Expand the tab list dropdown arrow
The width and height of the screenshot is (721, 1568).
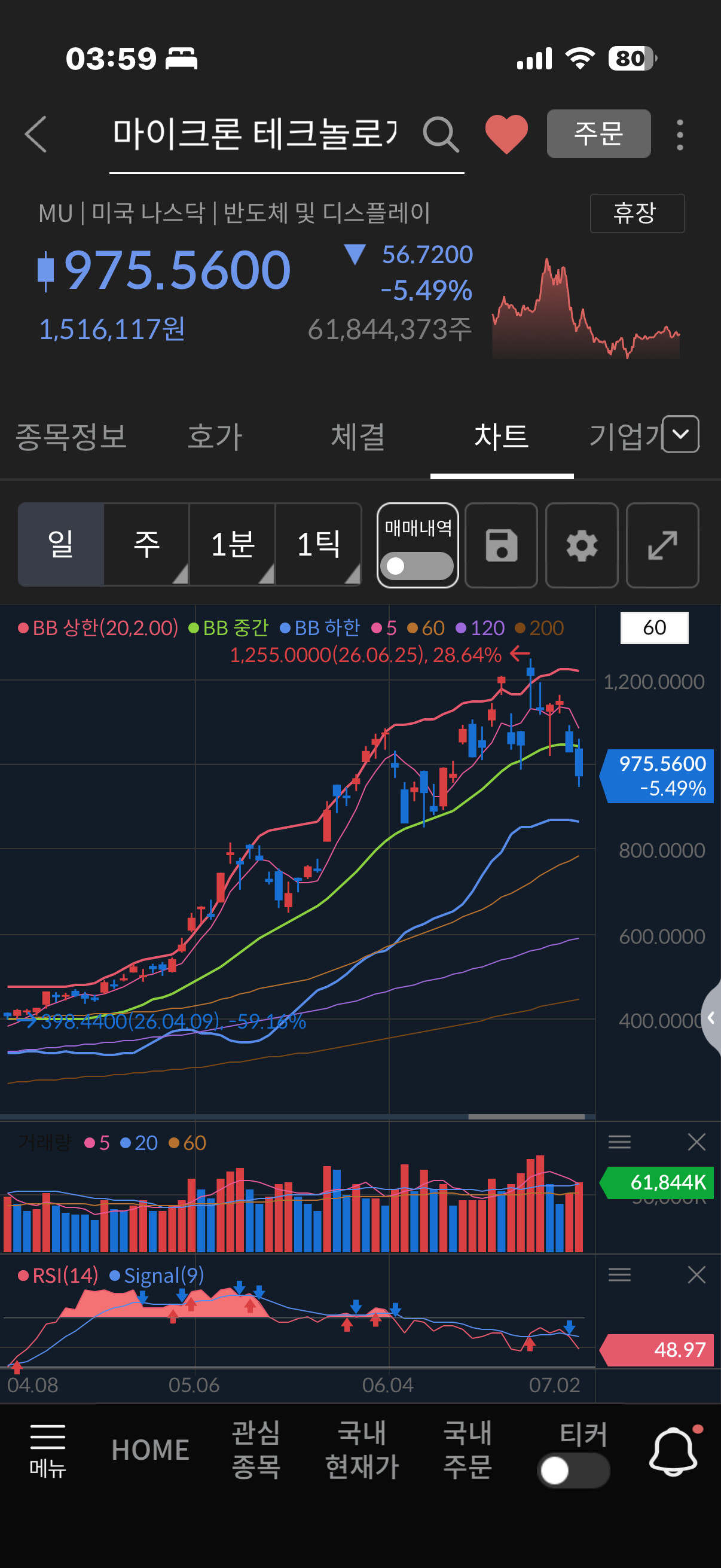[680, 434]
